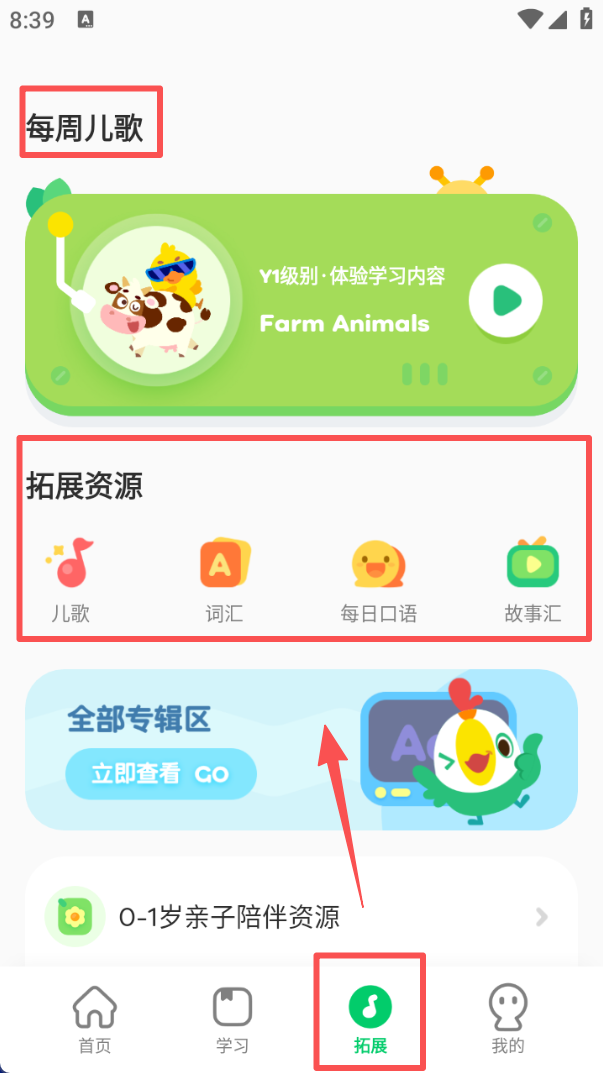Play the Farm Animals weekly song
The image size is (603, 1073).
505,299
